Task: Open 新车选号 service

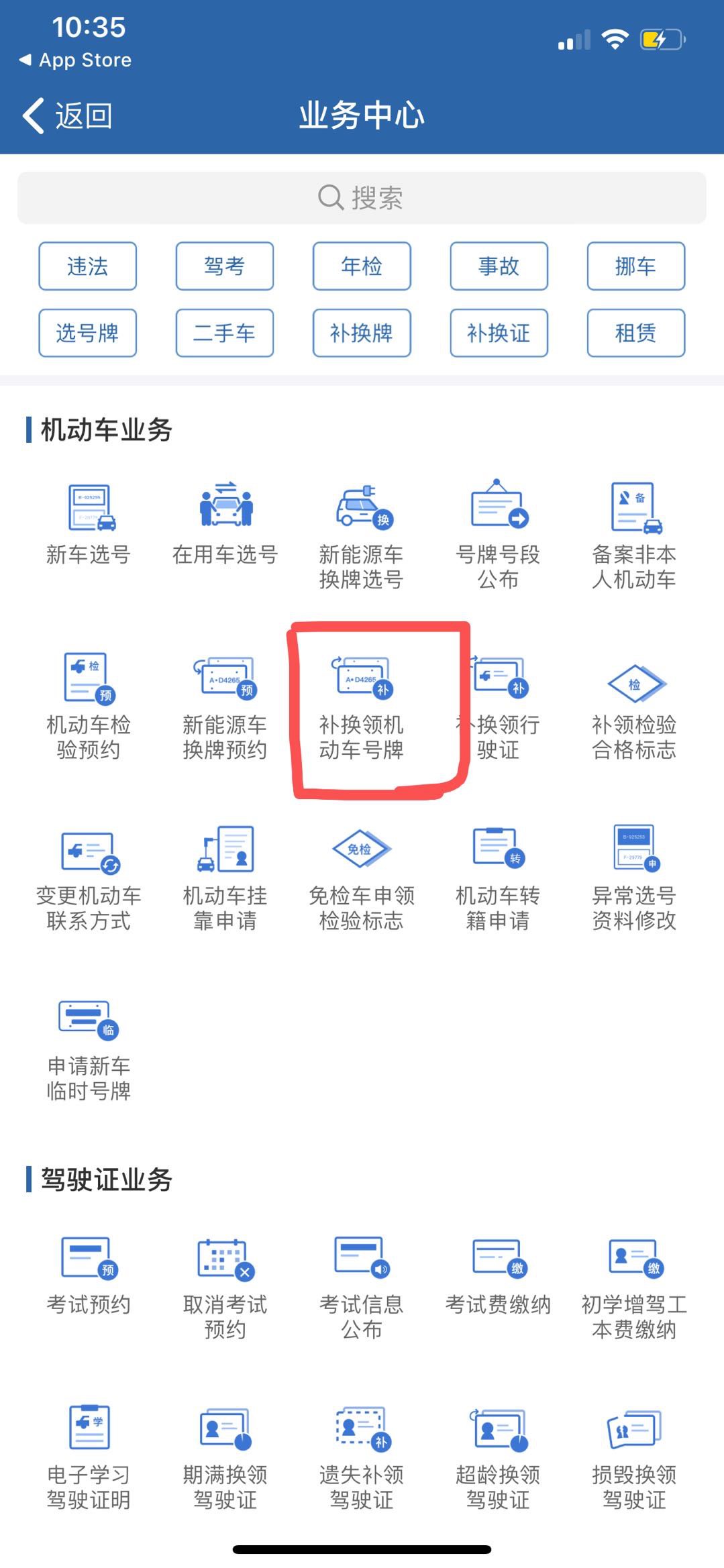Action: 88,525
